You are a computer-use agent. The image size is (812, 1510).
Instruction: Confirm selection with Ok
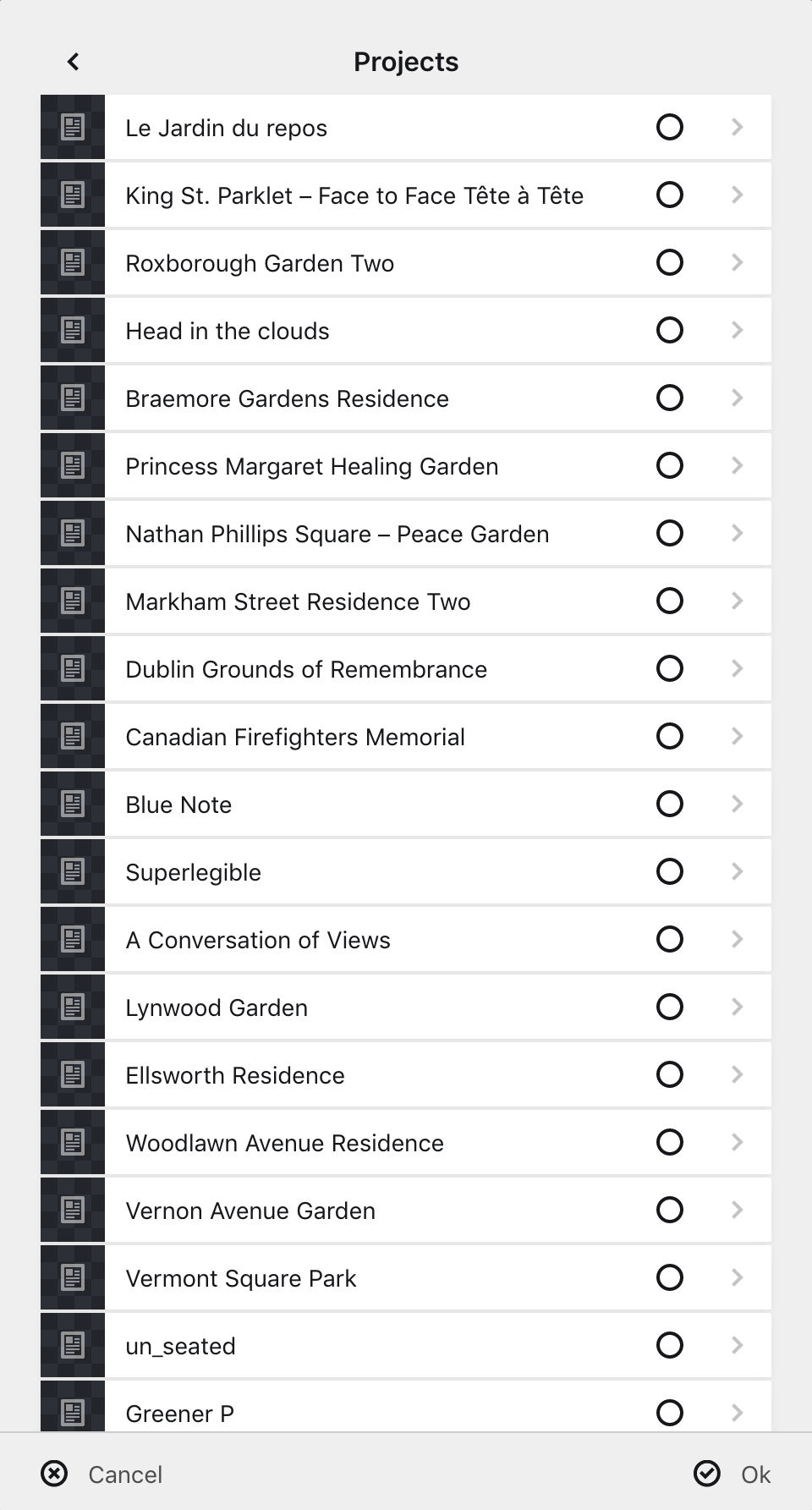732,1474
